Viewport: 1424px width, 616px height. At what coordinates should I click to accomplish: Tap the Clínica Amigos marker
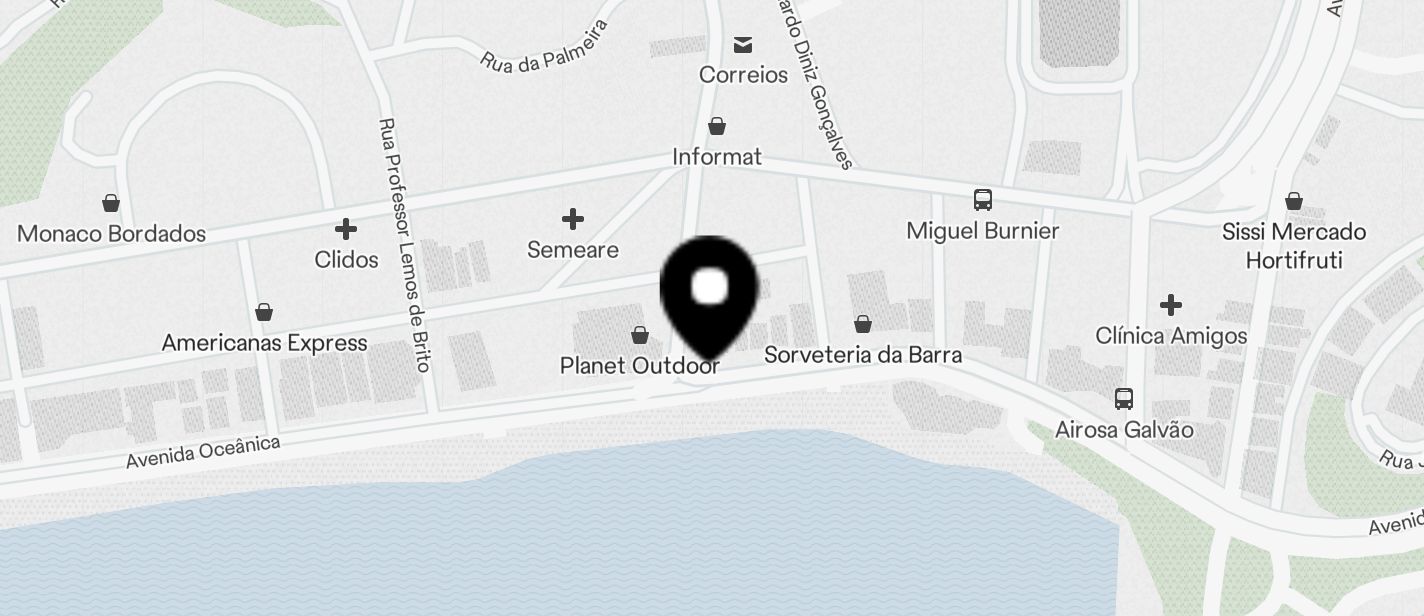1171,304
